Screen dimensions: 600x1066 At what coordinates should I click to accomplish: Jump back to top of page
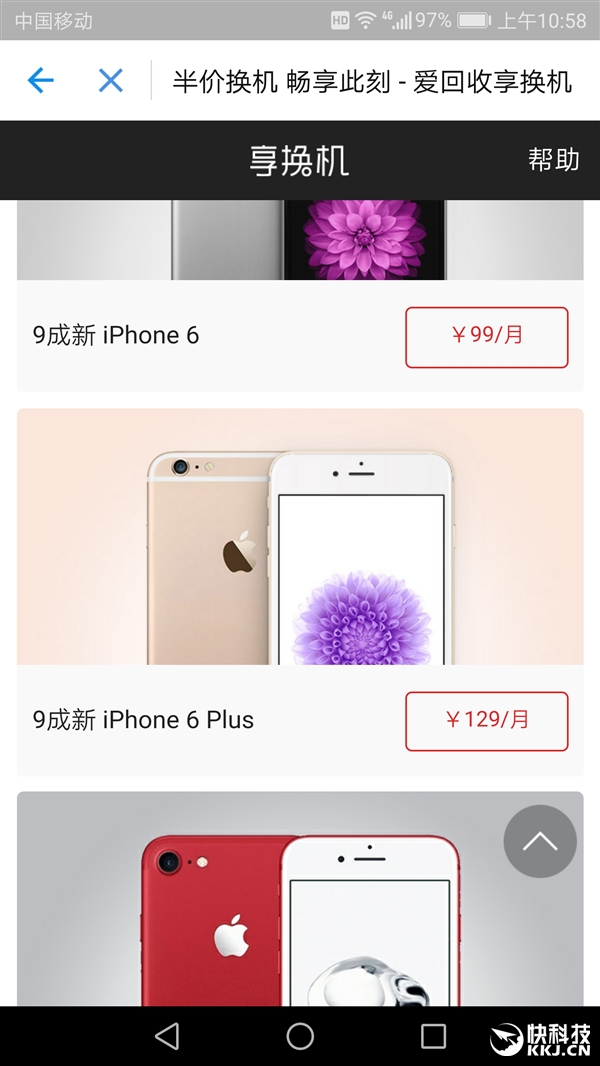point(540,841)
